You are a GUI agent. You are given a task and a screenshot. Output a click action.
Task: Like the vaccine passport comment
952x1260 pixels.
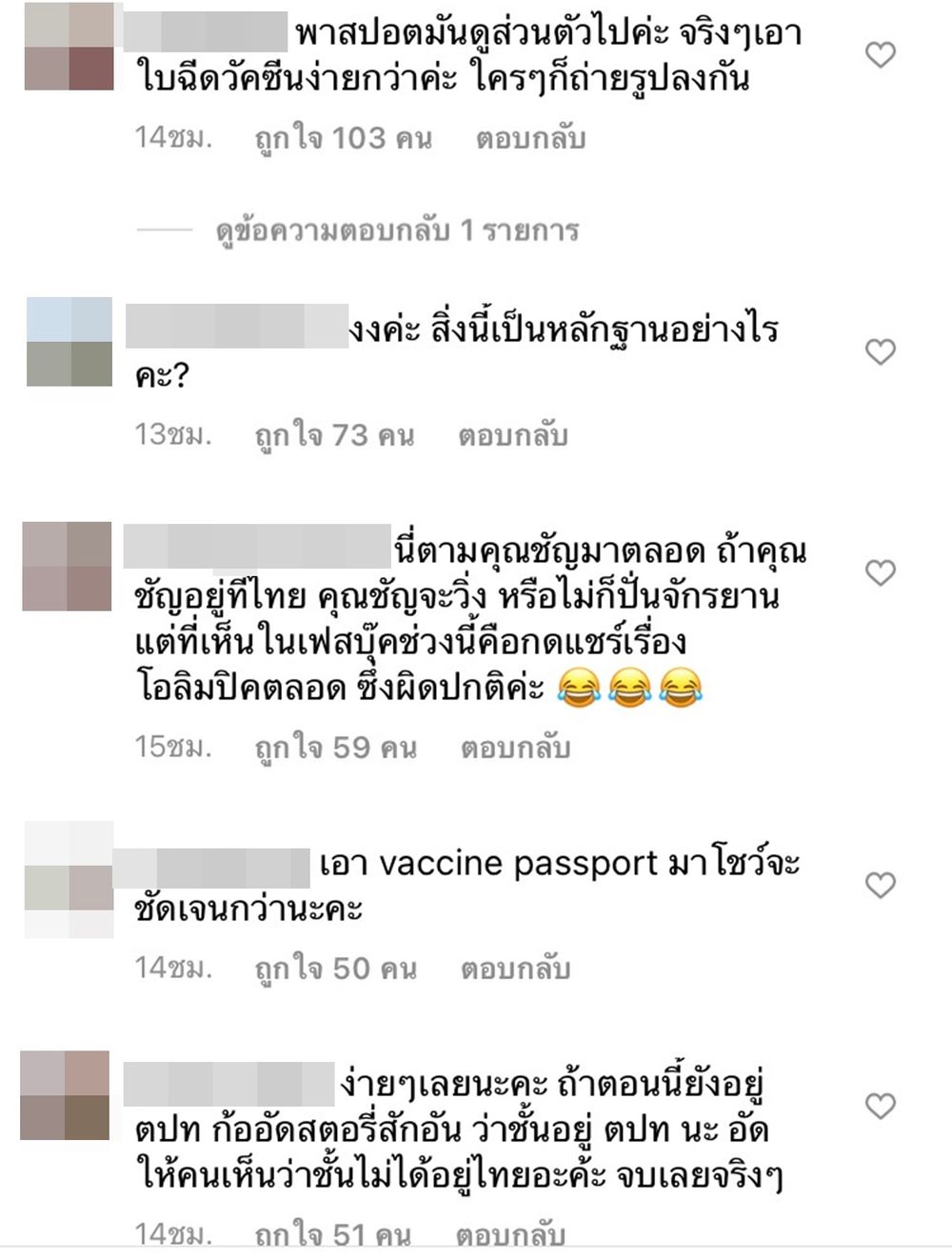pyautogui.click(x=880, y=886)
